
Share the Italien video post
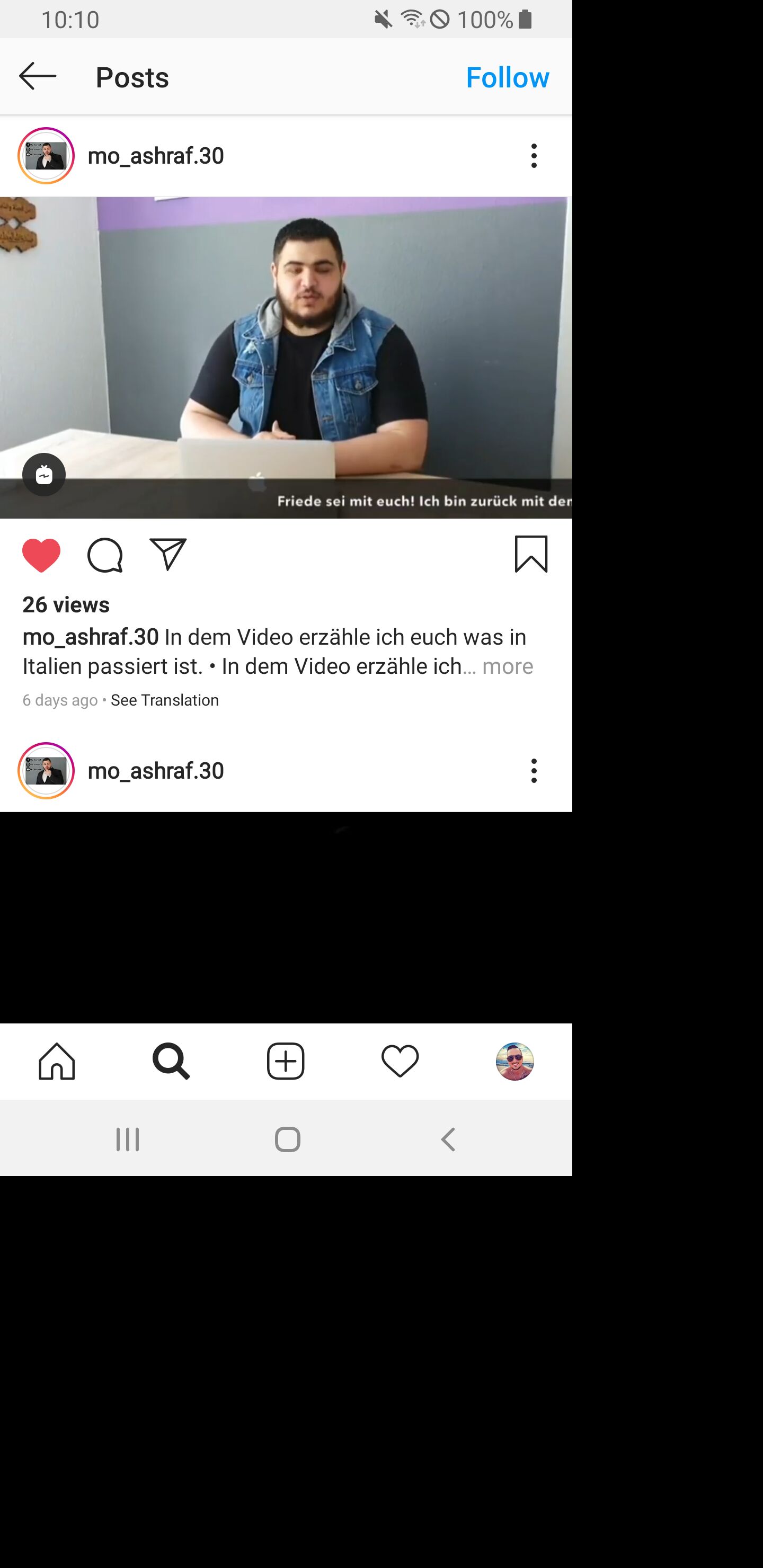pos(167,554)
